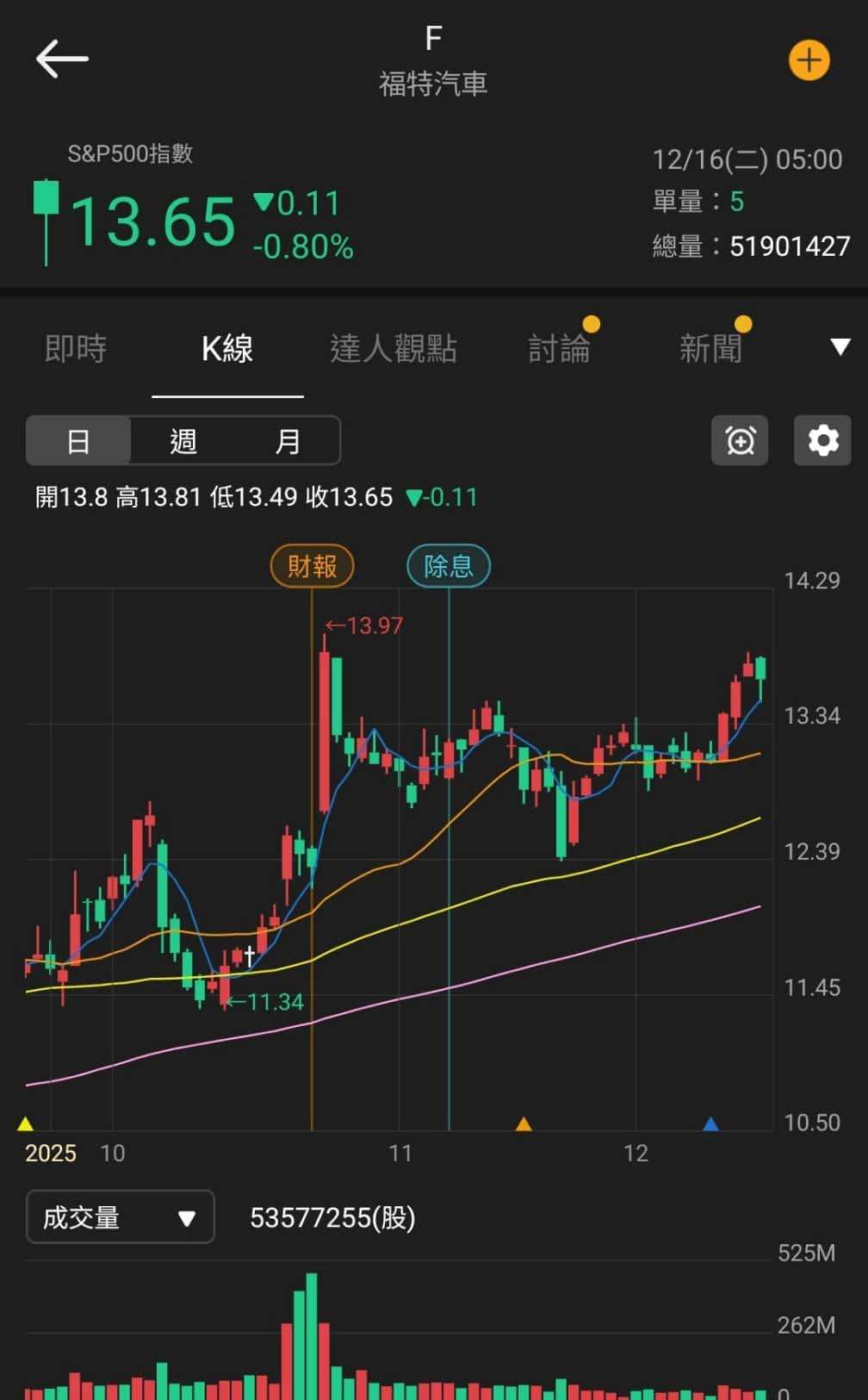Image resolution: width=868 pixels, height=1400 pixels.
Task: Tap the 財報 earnings marker
Action: click(x=312, y=566)
